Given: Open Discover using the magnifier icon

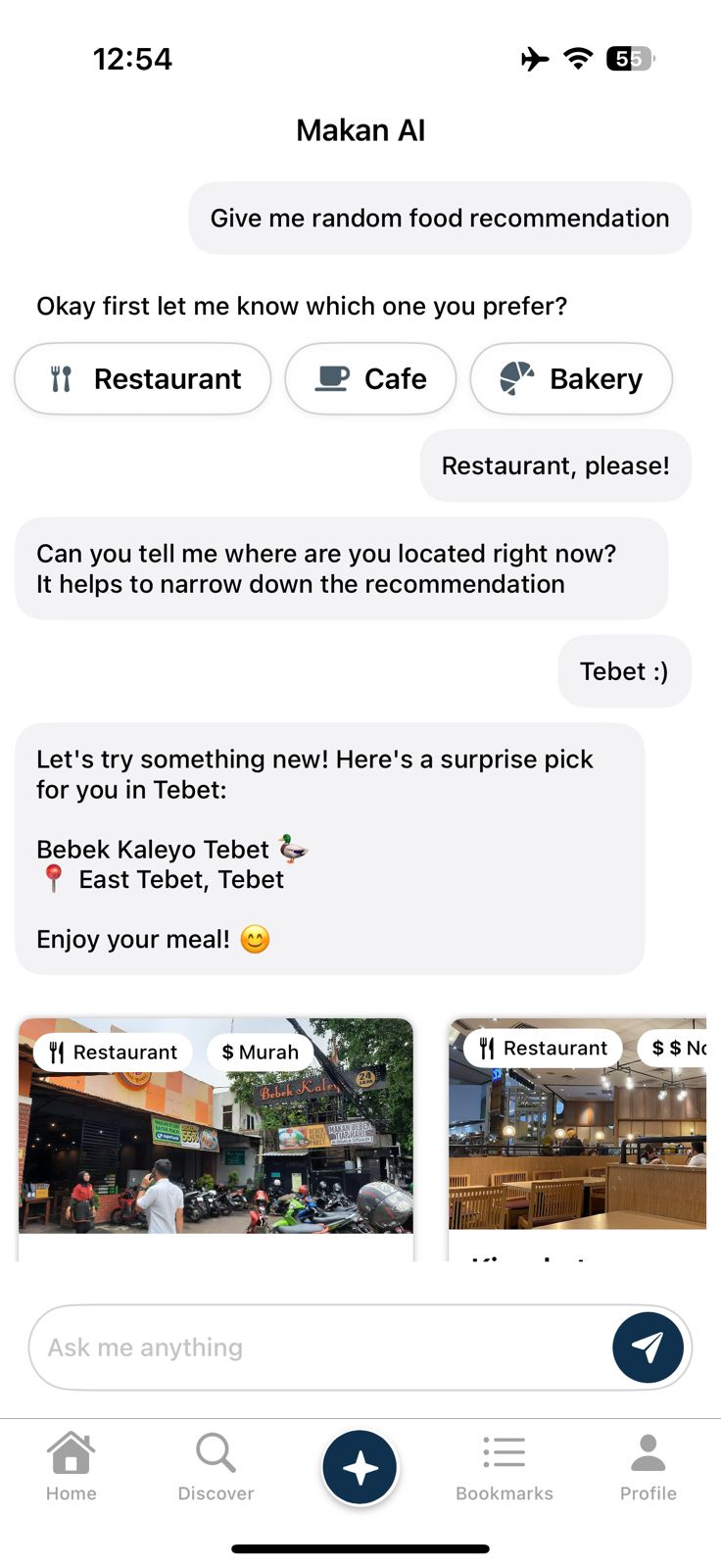Looking at the screenshot, I should 215,1451.
